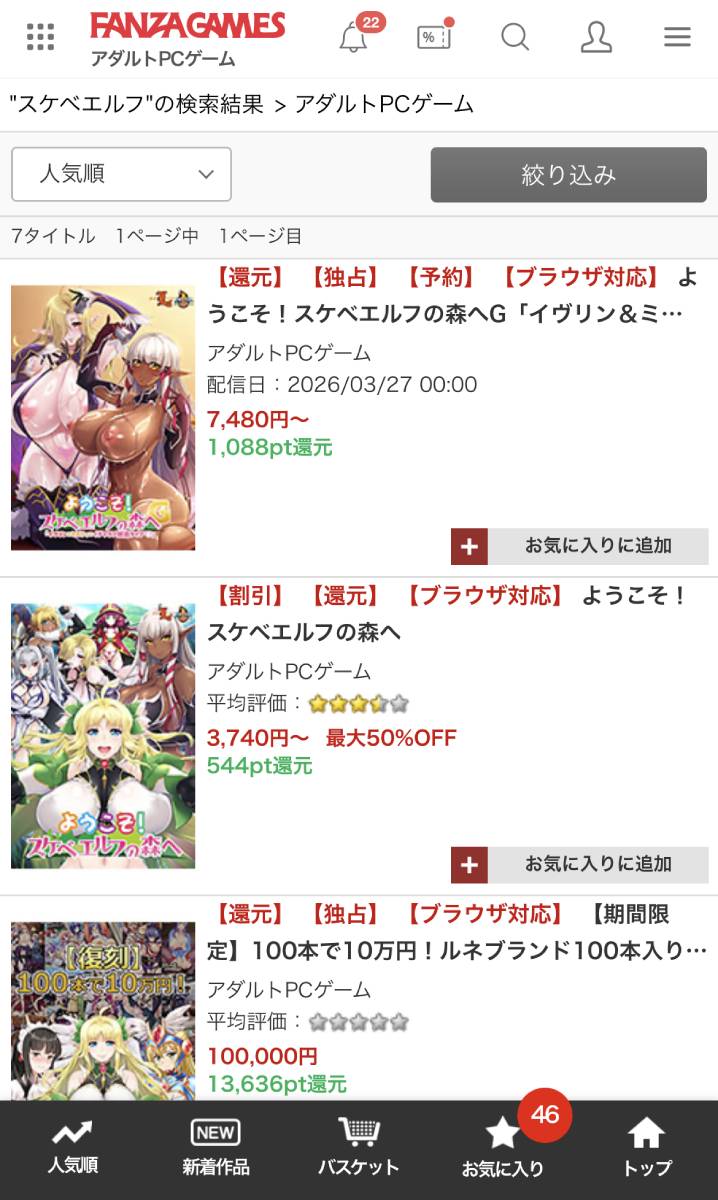The width and height of the screenshot is (718, 1200).
Task: Open the notifications bell
Action: (x=353, y=38)
